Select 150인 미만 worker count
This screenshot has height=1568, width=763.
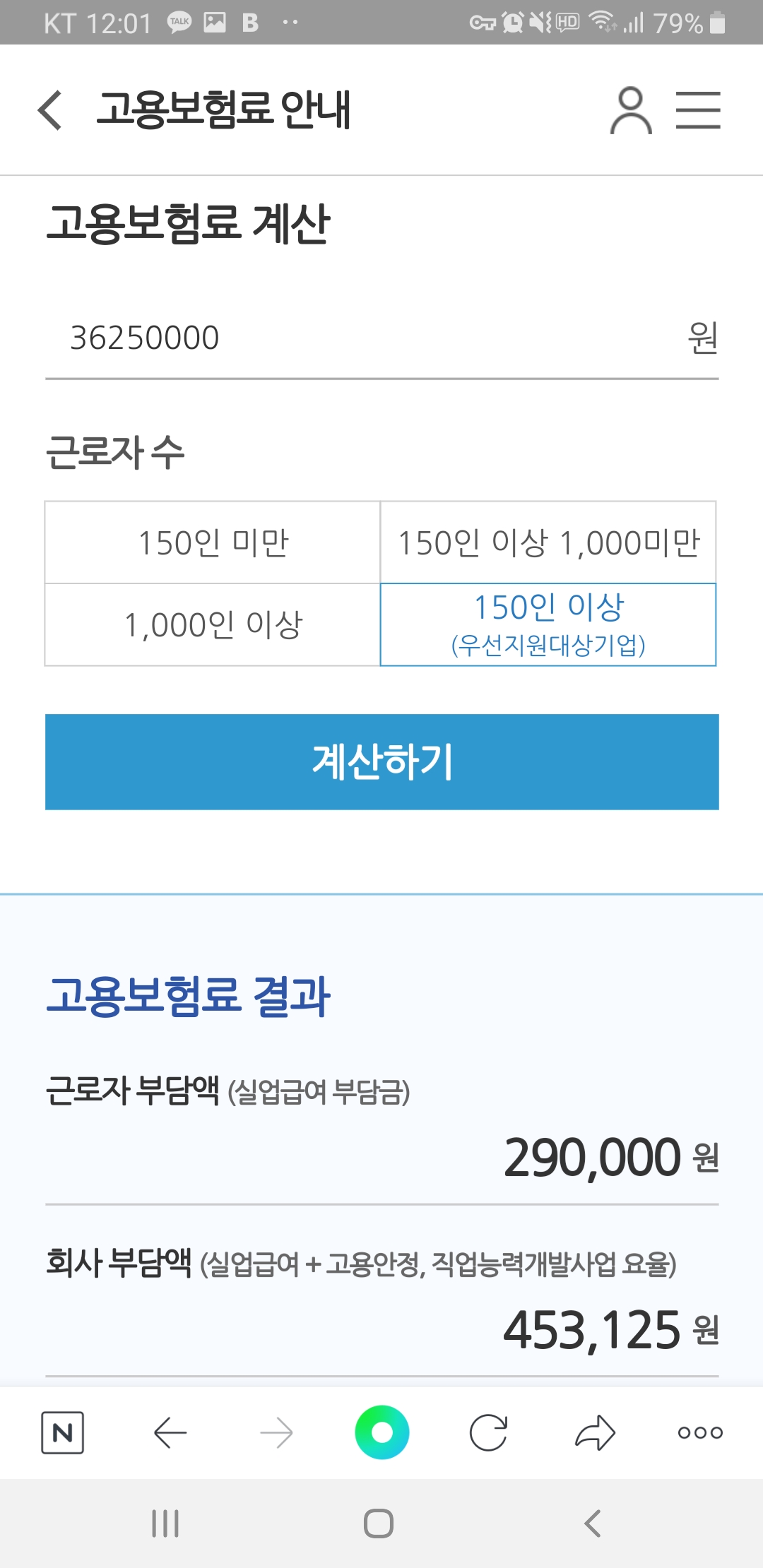(213, 542)
